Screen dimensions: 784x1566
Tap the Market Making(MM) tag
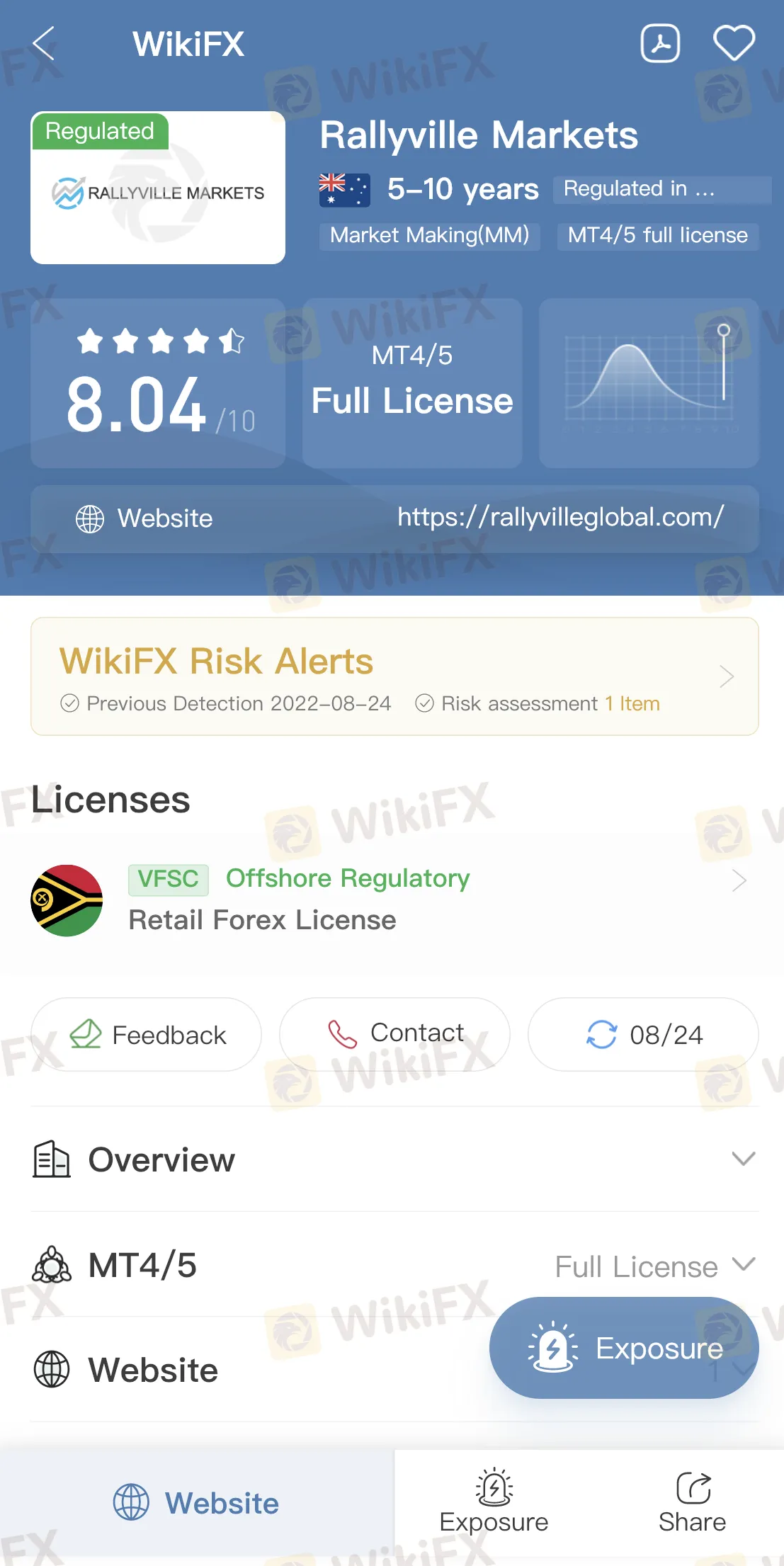pos(429,236)
